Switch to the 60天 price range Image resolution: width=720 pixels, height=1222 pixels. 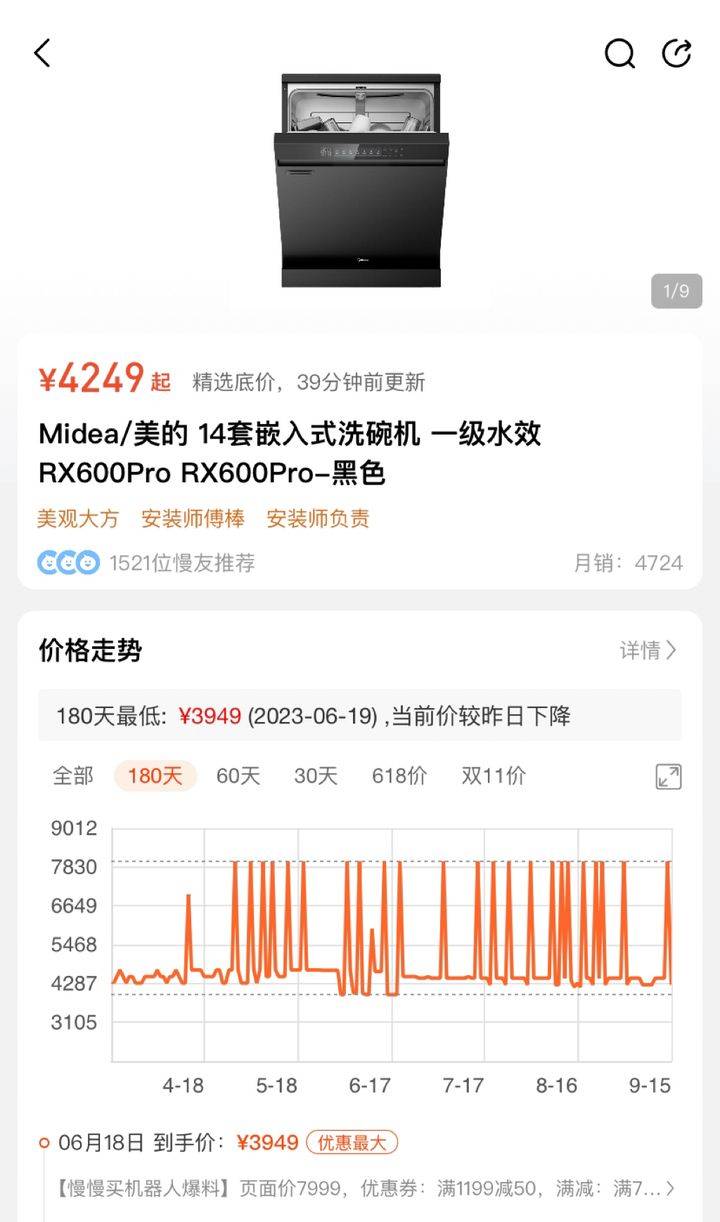tap(238, 776)
